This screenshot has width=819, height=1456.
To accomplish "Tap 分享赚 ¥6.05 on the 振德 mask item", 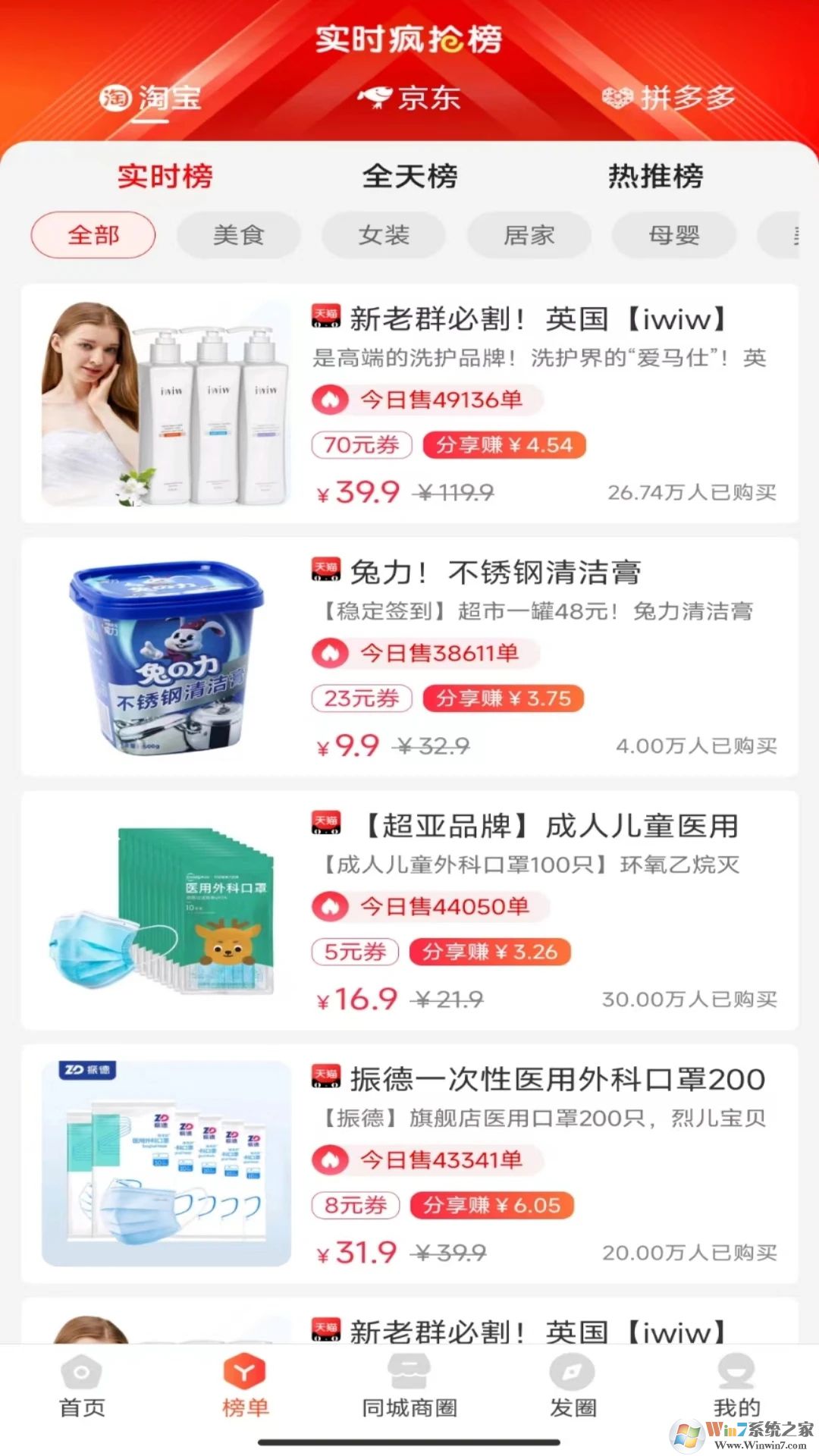I will click(x=491, y=1205).
